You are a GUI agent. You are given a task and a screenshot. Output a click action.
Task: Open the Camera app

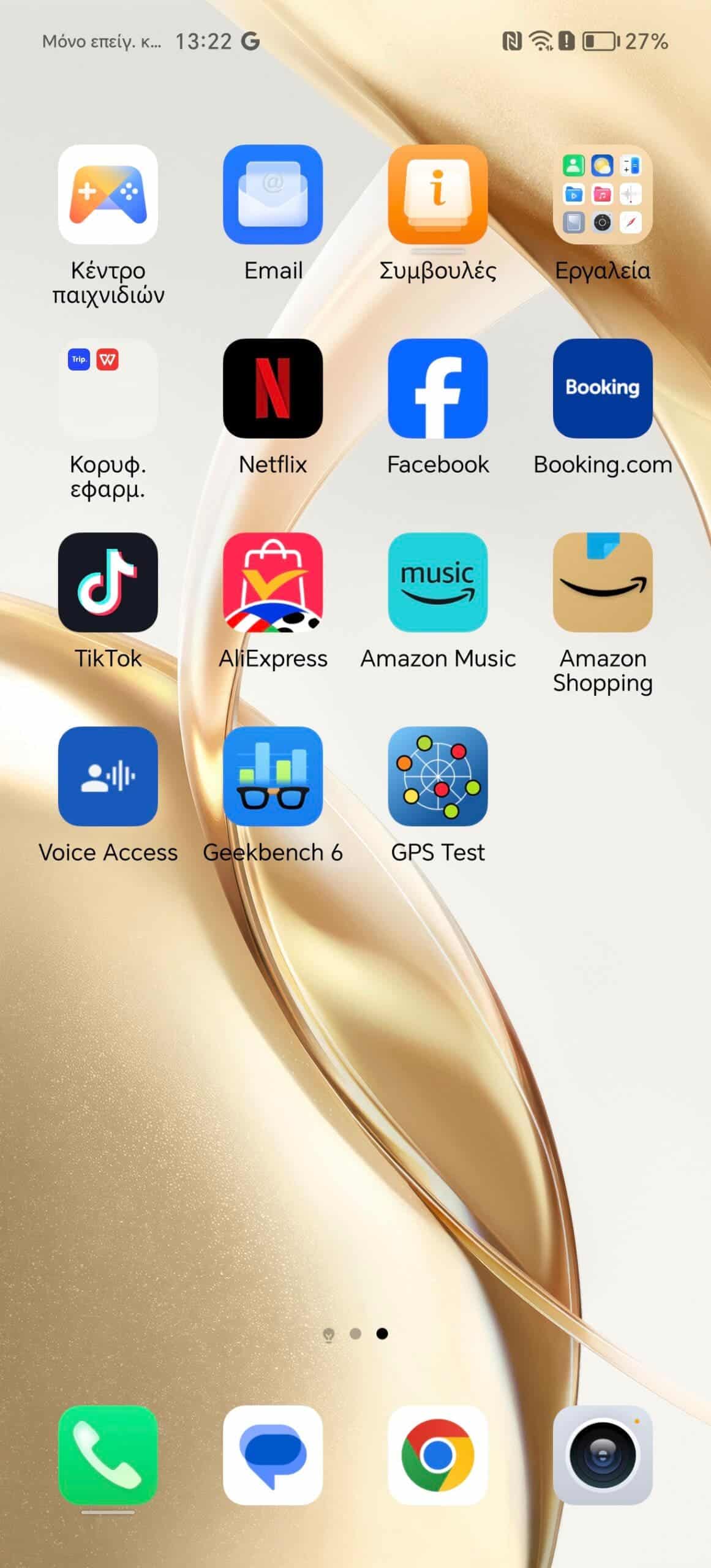pos(603,1455)
